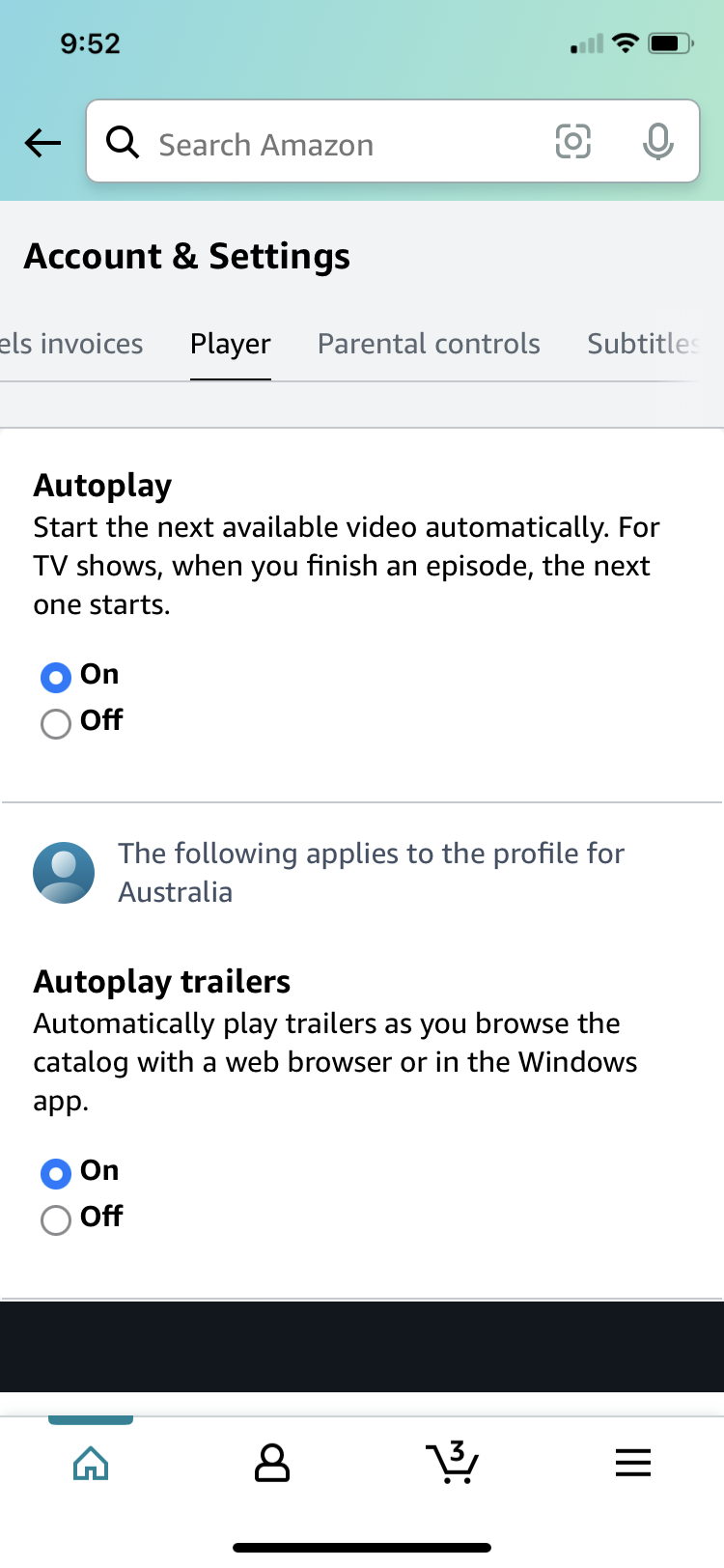The width and height of the screenshot is (724, 1568).
Task: Select On for Autoplay
Action: 56,677
